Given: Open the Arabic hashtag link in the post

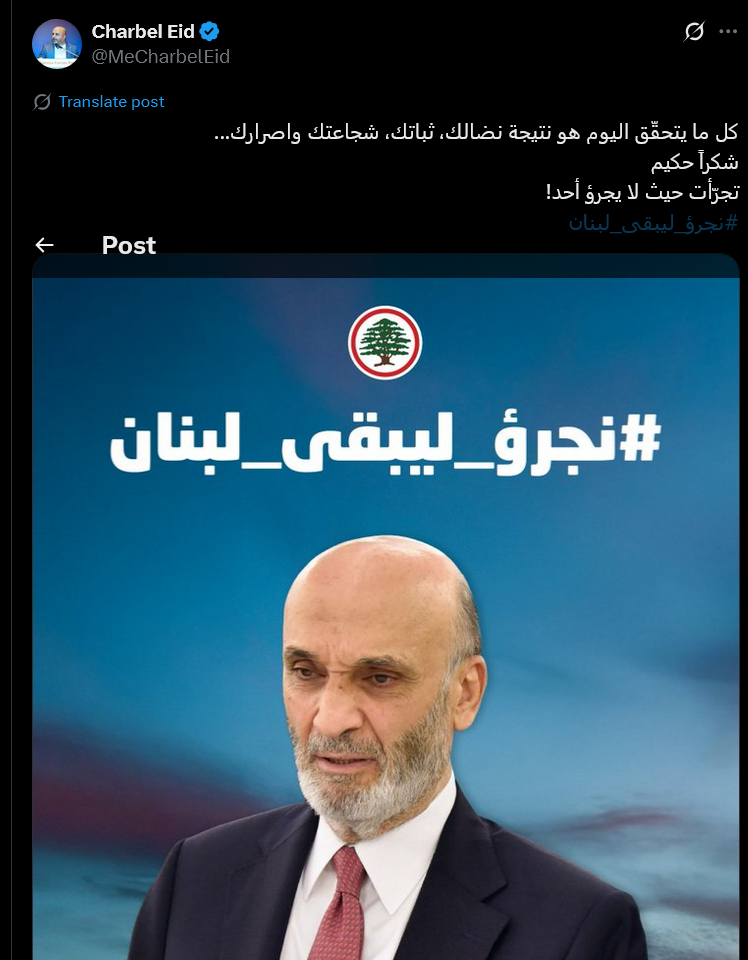Looking at the screenshot, I should 653,222.
